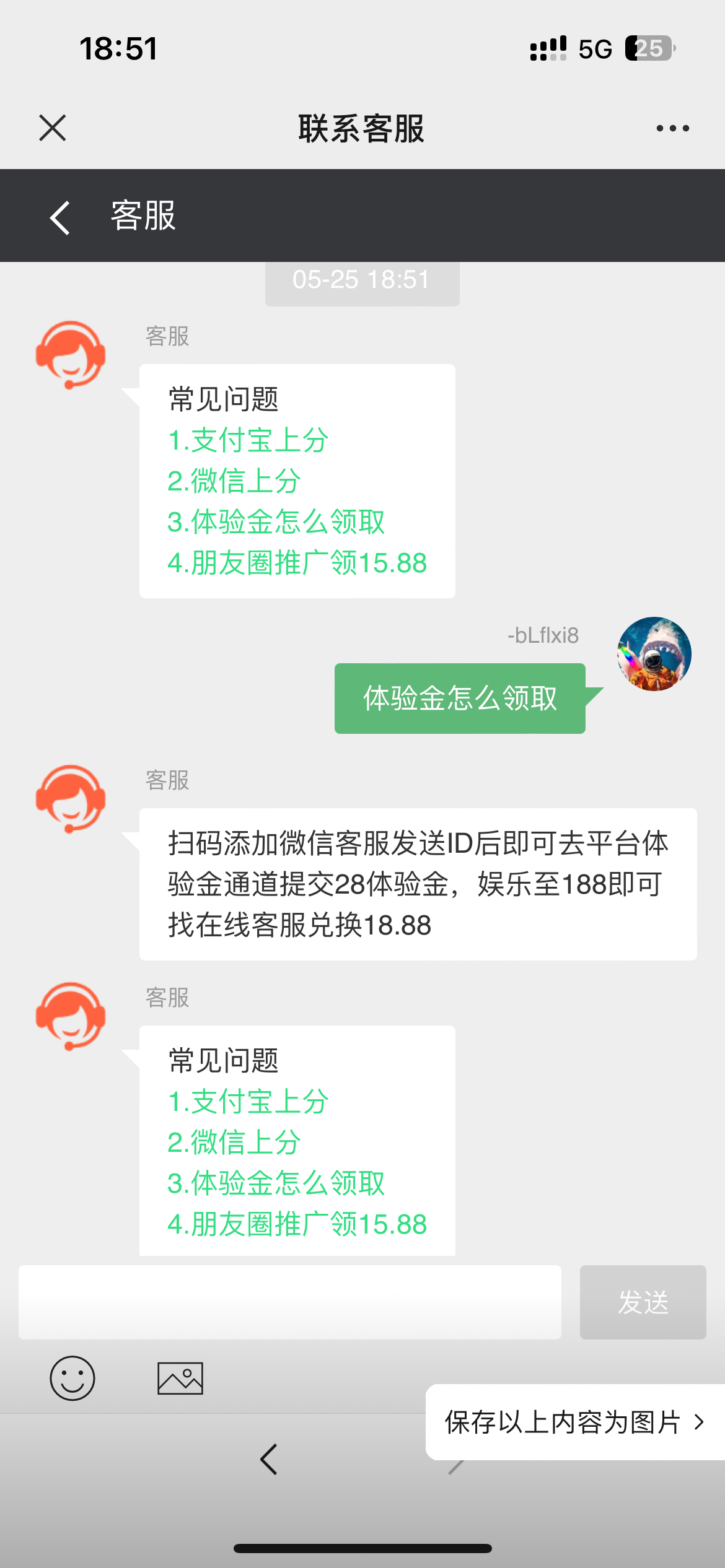The image size is (725, 1568).
Task: Open 4.朋友圈推广领15.88 in the latest FAQ message
Action: coord(297,1224)
